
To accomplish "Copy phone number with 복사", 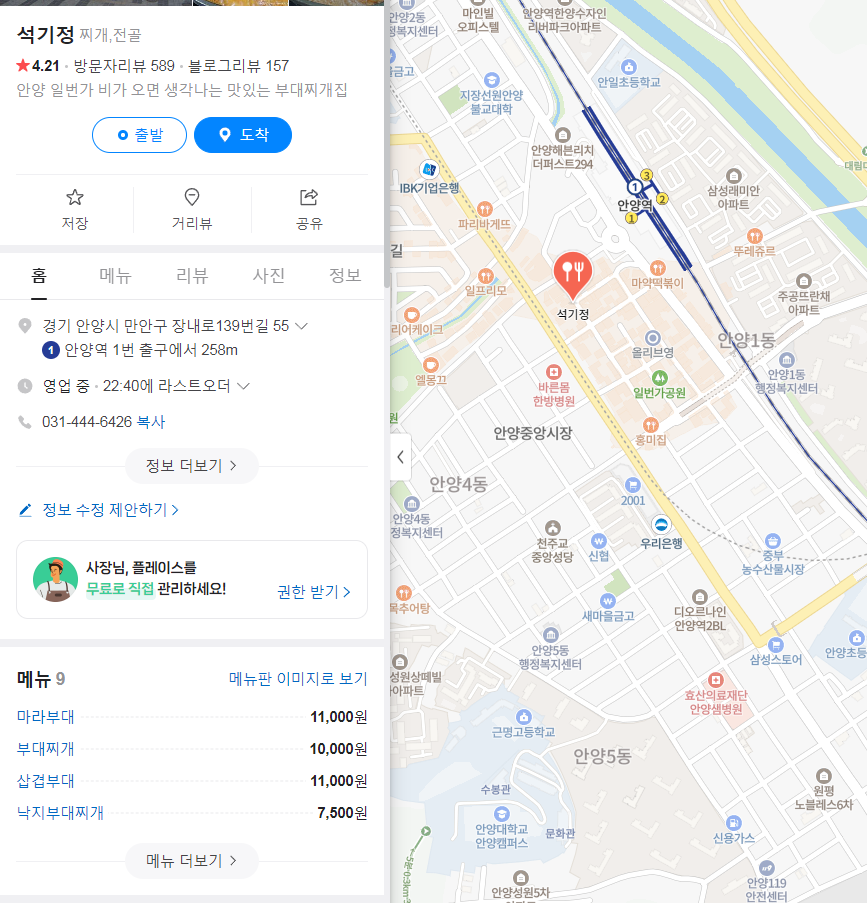I will tap(151, 422).
